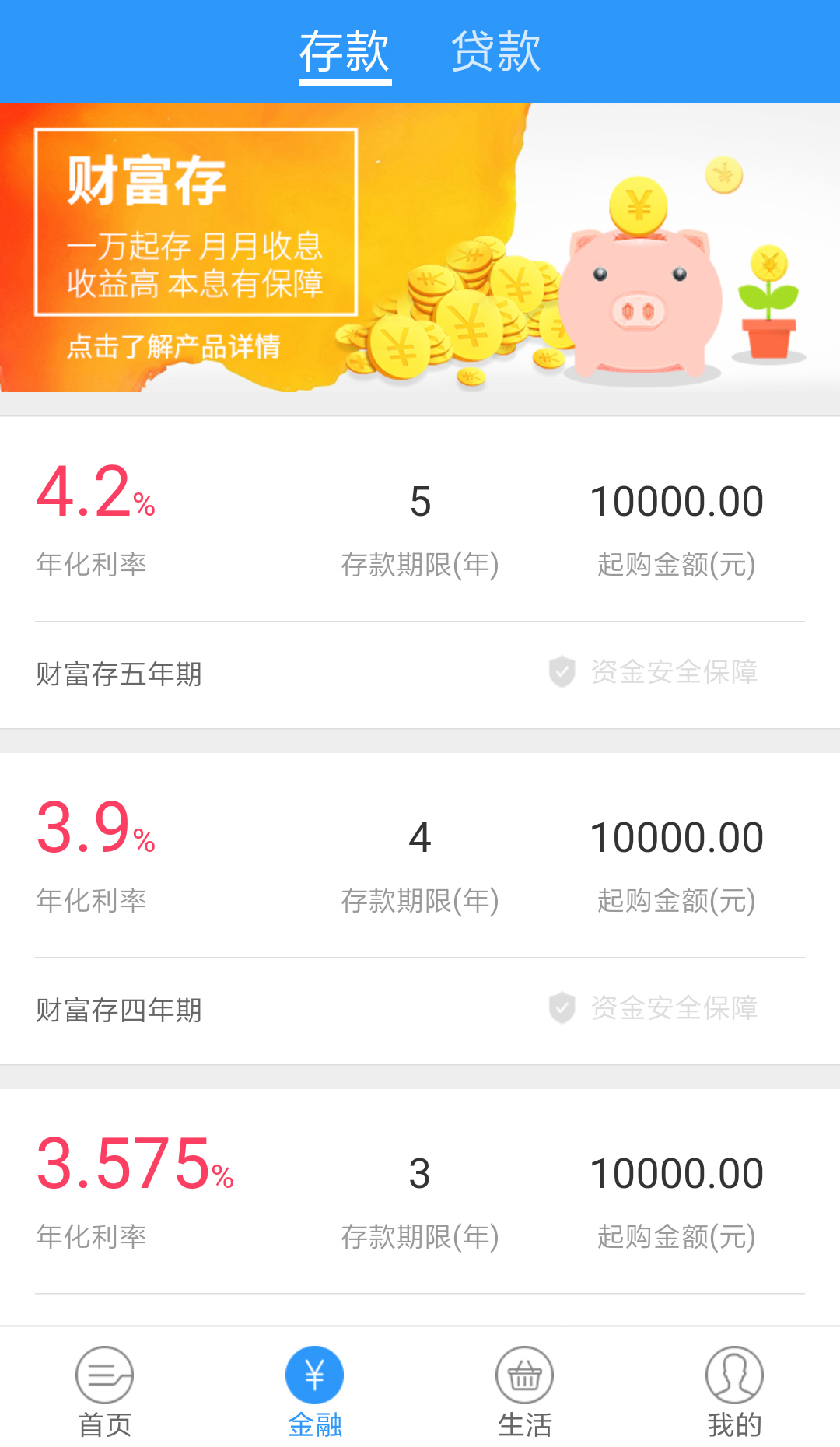Open the 财富存五年期 deposit product

[420, 573]
